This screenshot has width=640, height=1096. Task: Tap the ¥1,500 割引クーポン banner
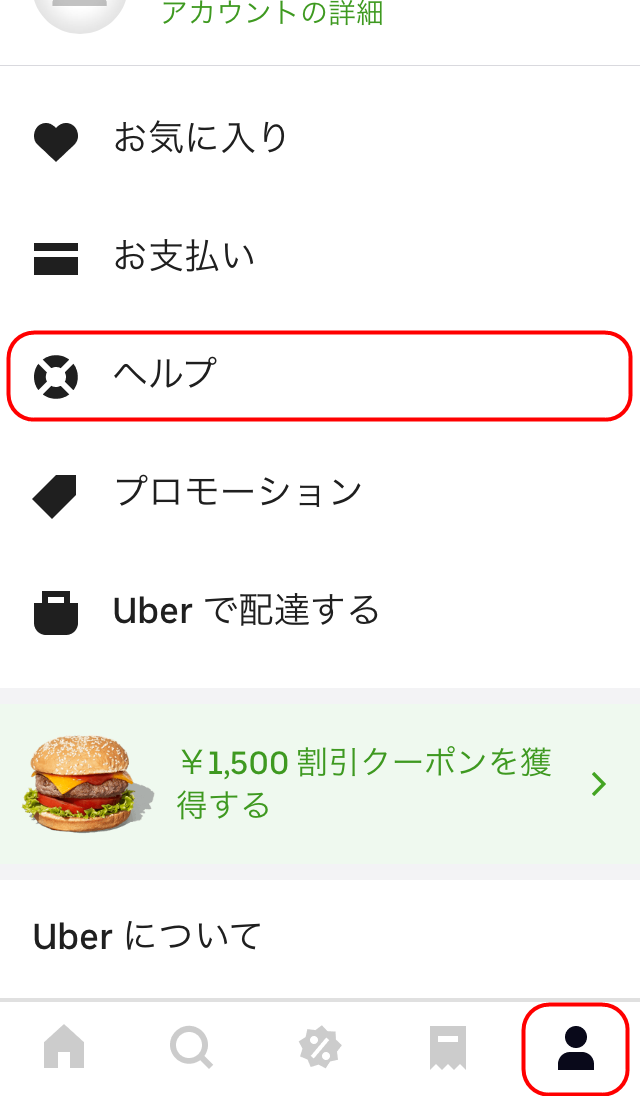320,783
